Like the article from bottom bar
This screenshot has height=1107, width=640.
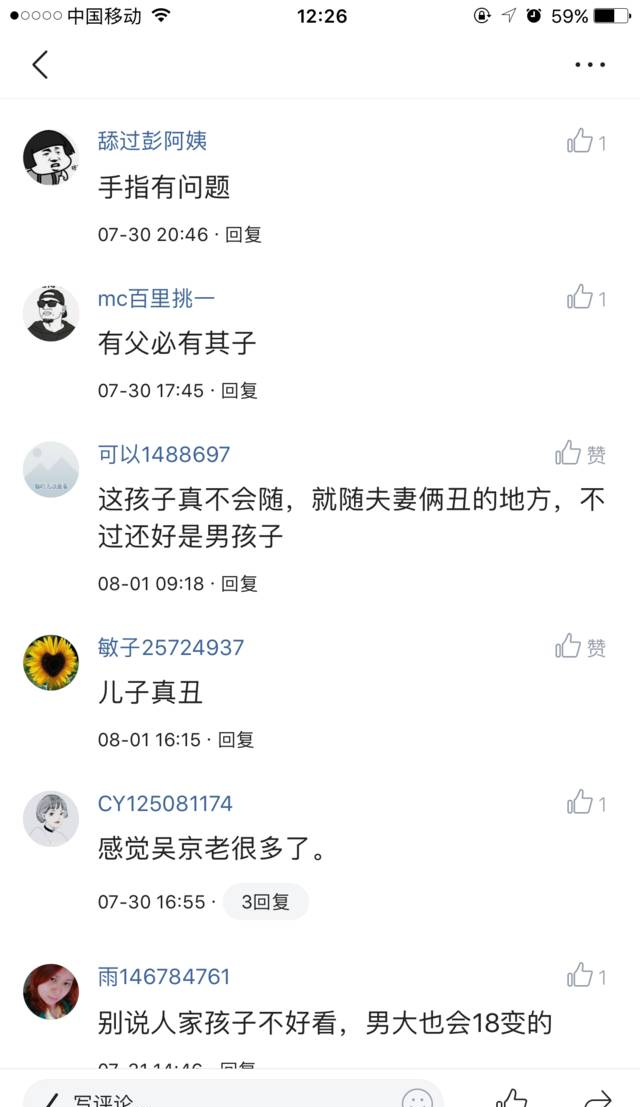point(512,1098)
